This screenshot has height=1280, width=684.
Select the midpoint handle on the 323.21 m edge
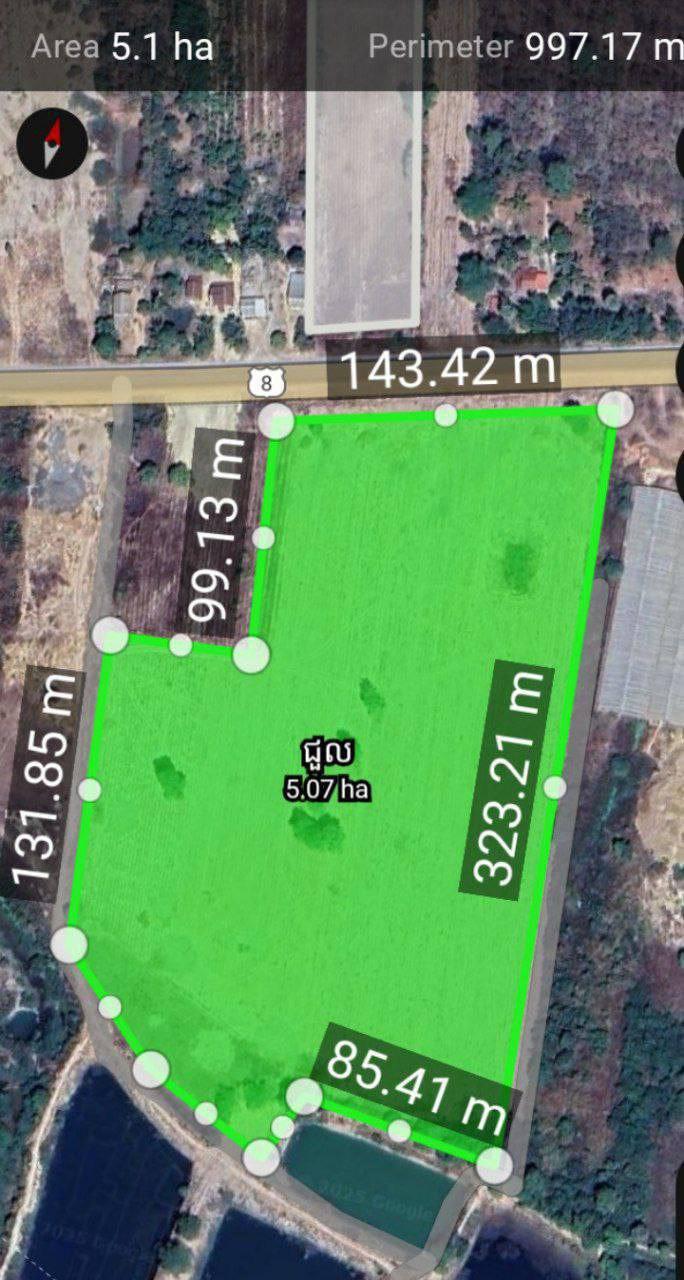(x=555, y=787)
